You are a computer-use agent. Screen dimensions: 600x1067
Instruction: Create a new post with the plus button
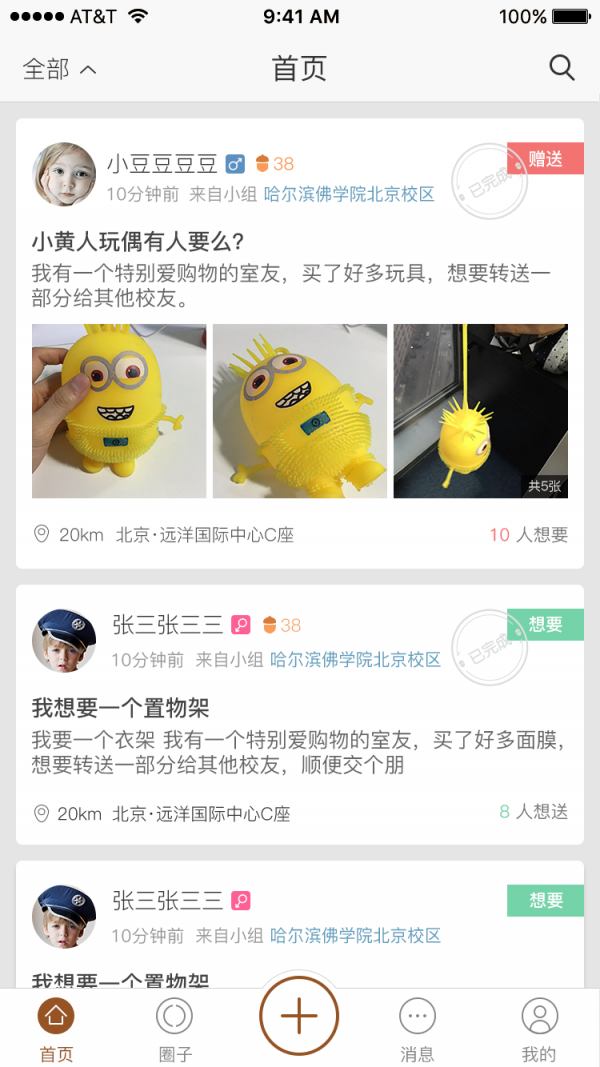tap(299, 1016)
